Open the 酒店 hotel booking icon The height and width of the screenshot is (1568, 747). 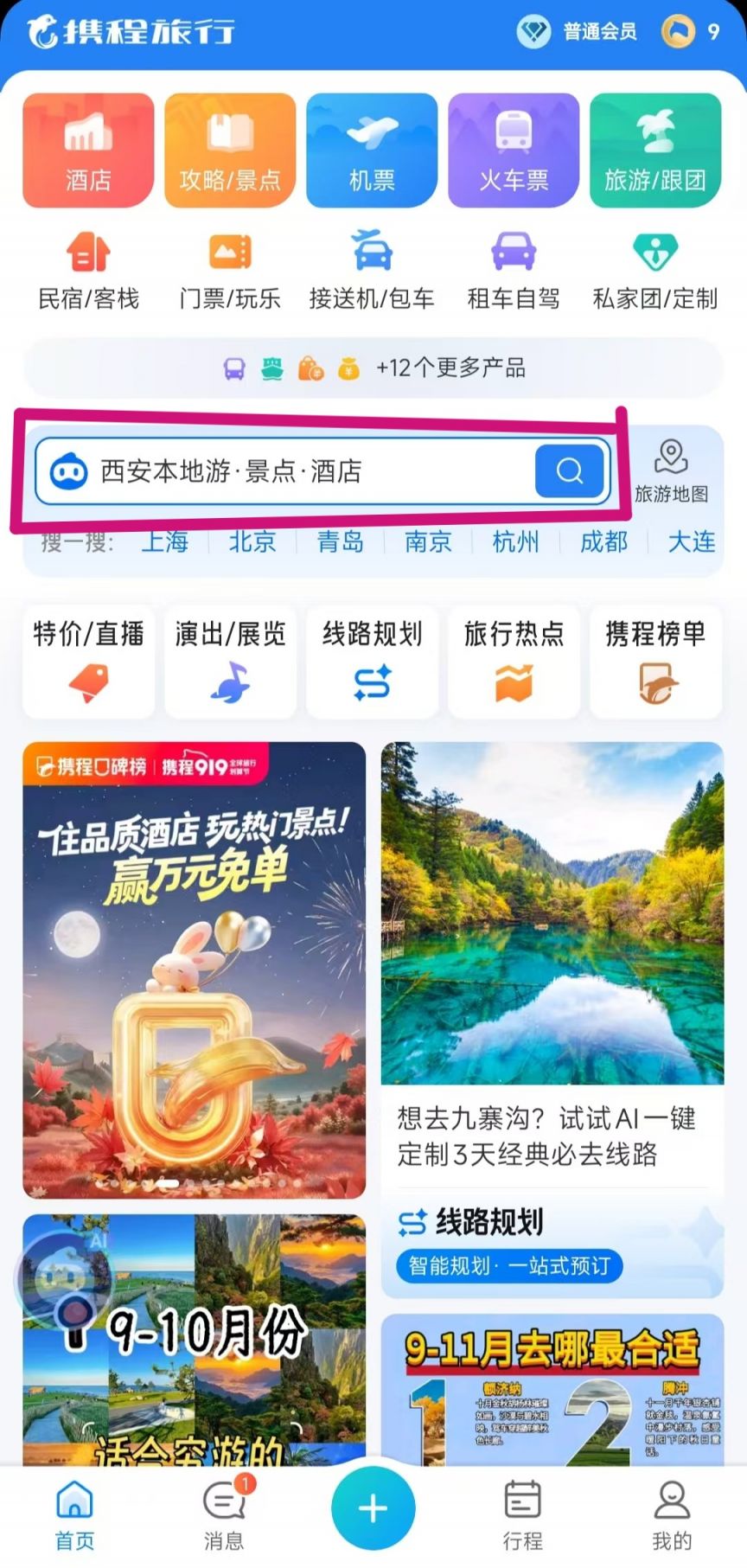tap(87, 149)
